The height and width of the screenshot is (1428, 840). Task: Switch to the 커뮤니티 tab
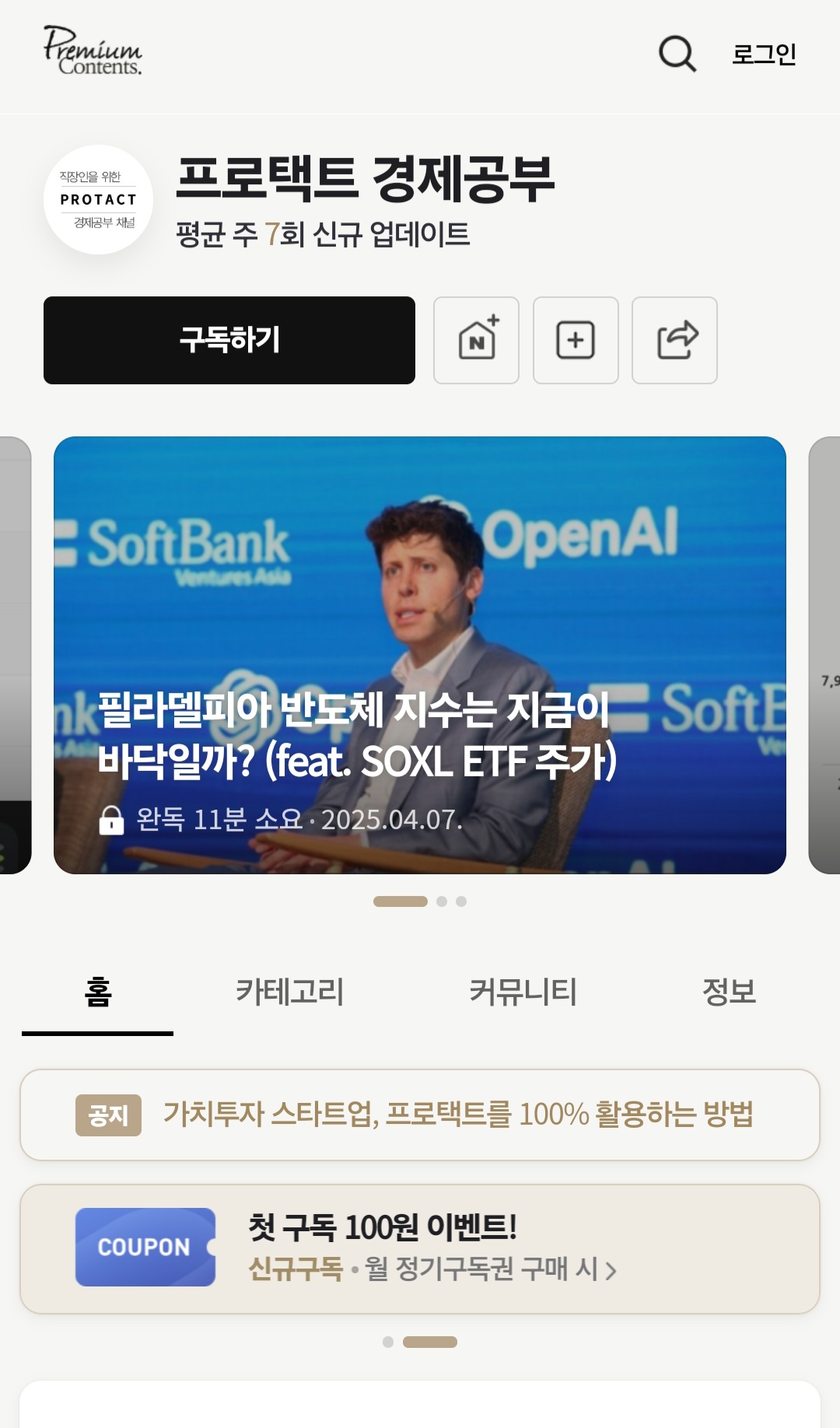(523, 992)
